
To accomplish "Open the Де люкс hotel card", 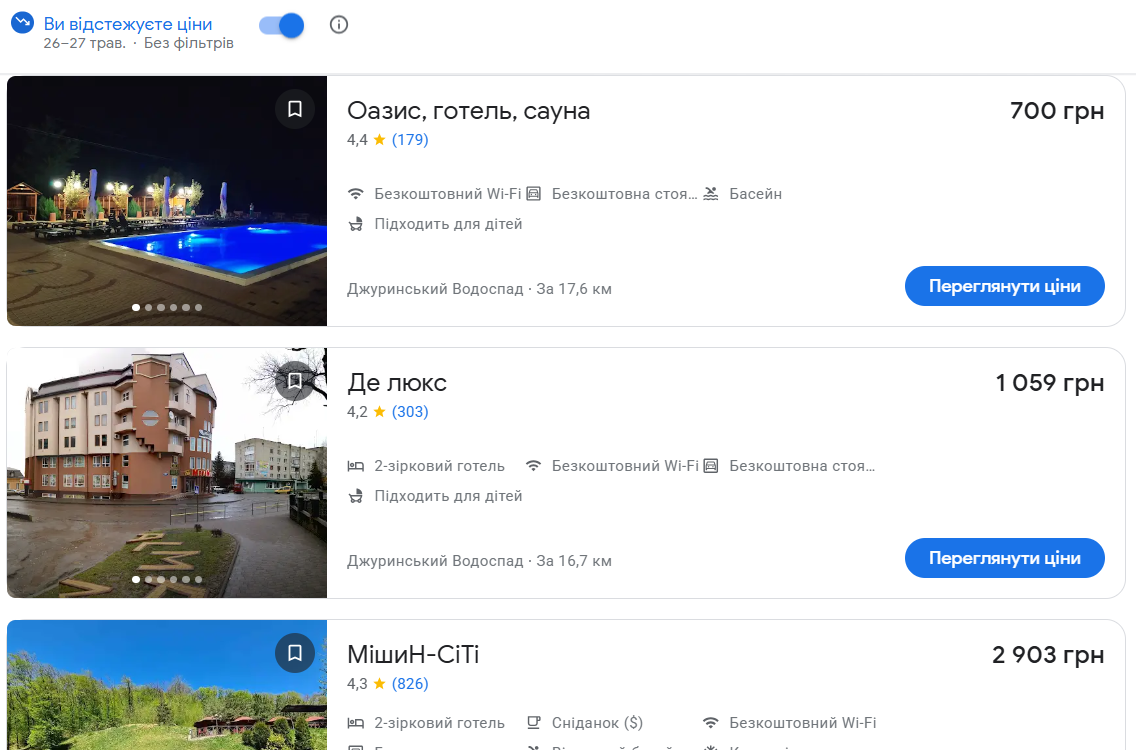I will tap(397, 383).
